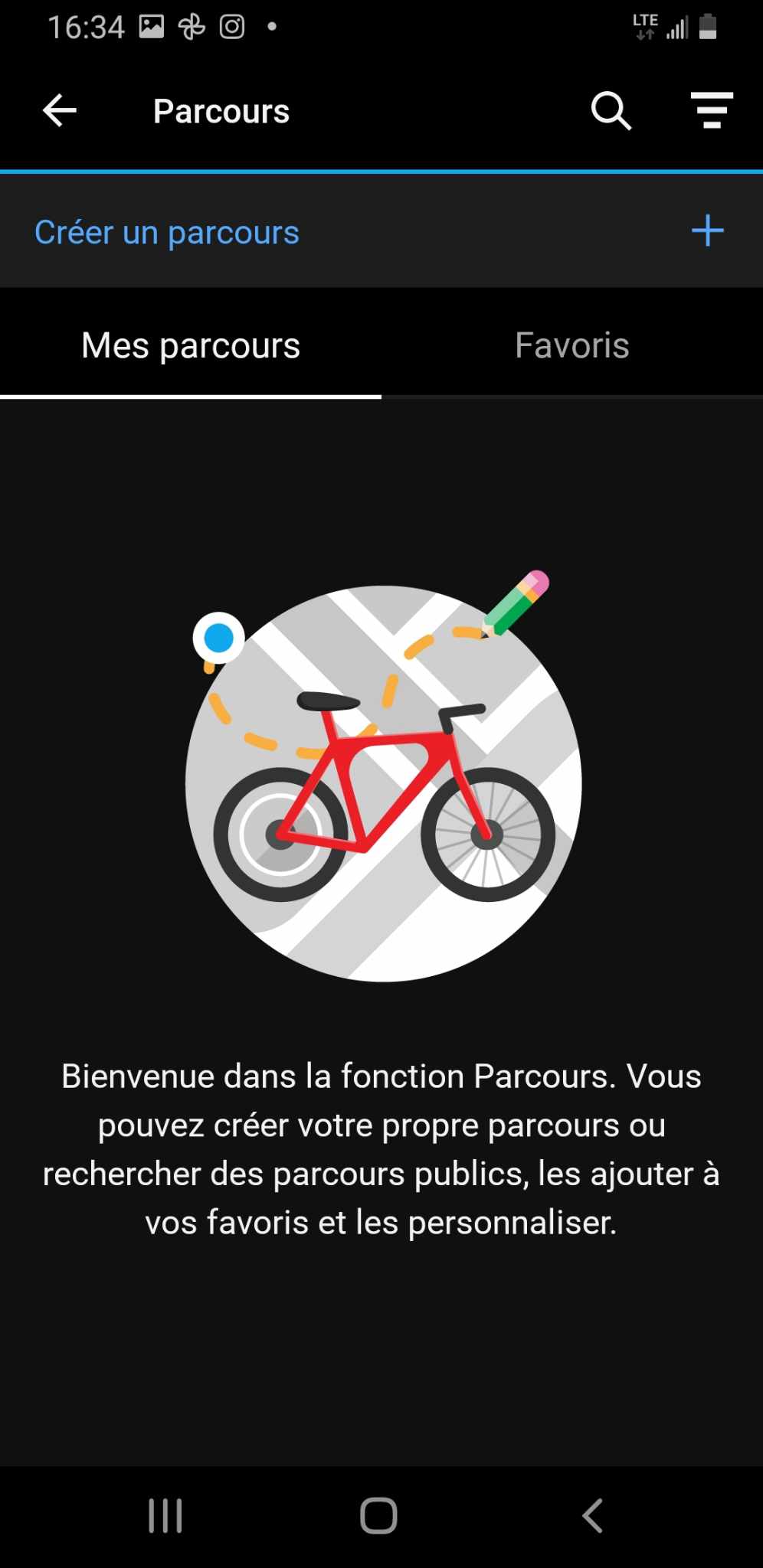Go to the system home screen
763x1568 pixels.
(x=379, y=1515)
